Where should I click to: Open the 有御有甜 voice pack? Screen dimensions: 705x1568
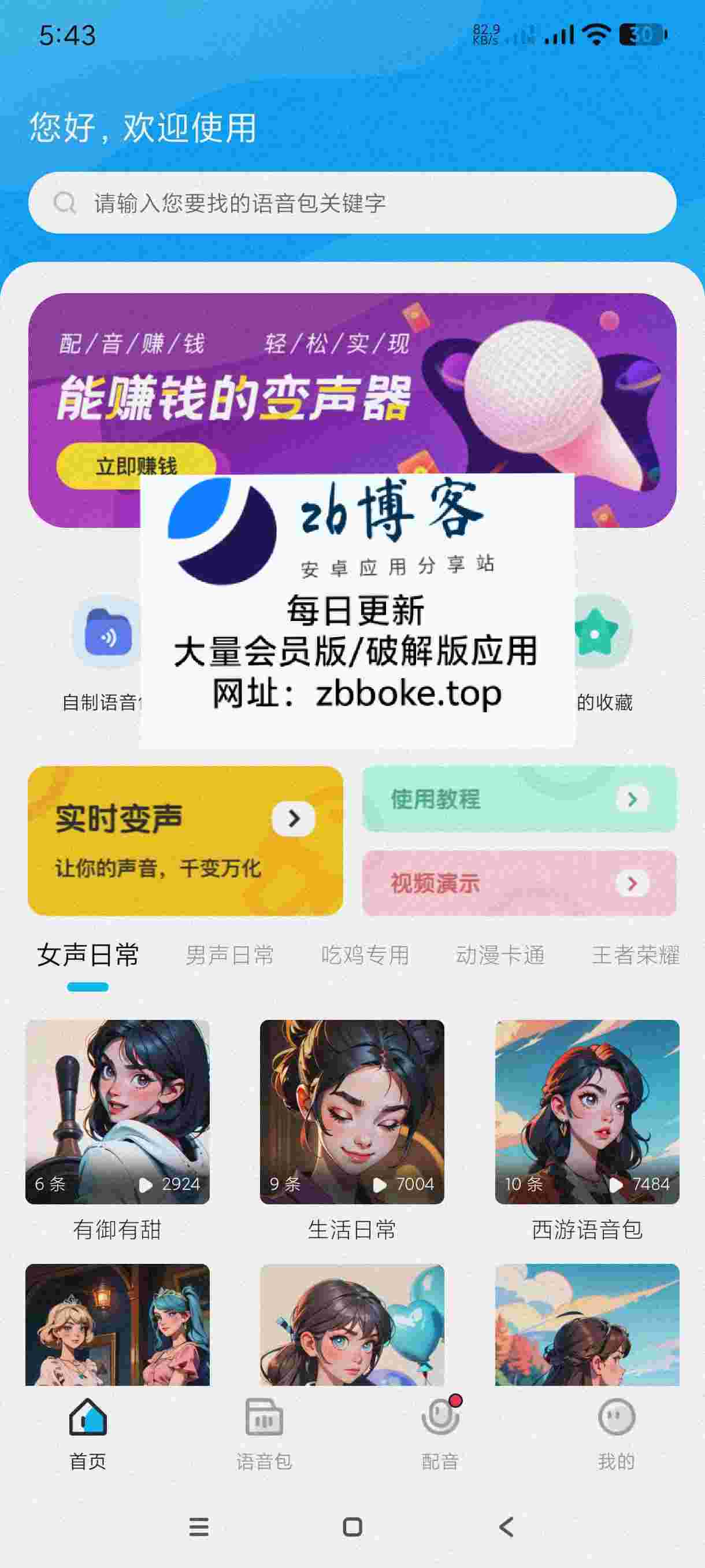(117, 1111)
